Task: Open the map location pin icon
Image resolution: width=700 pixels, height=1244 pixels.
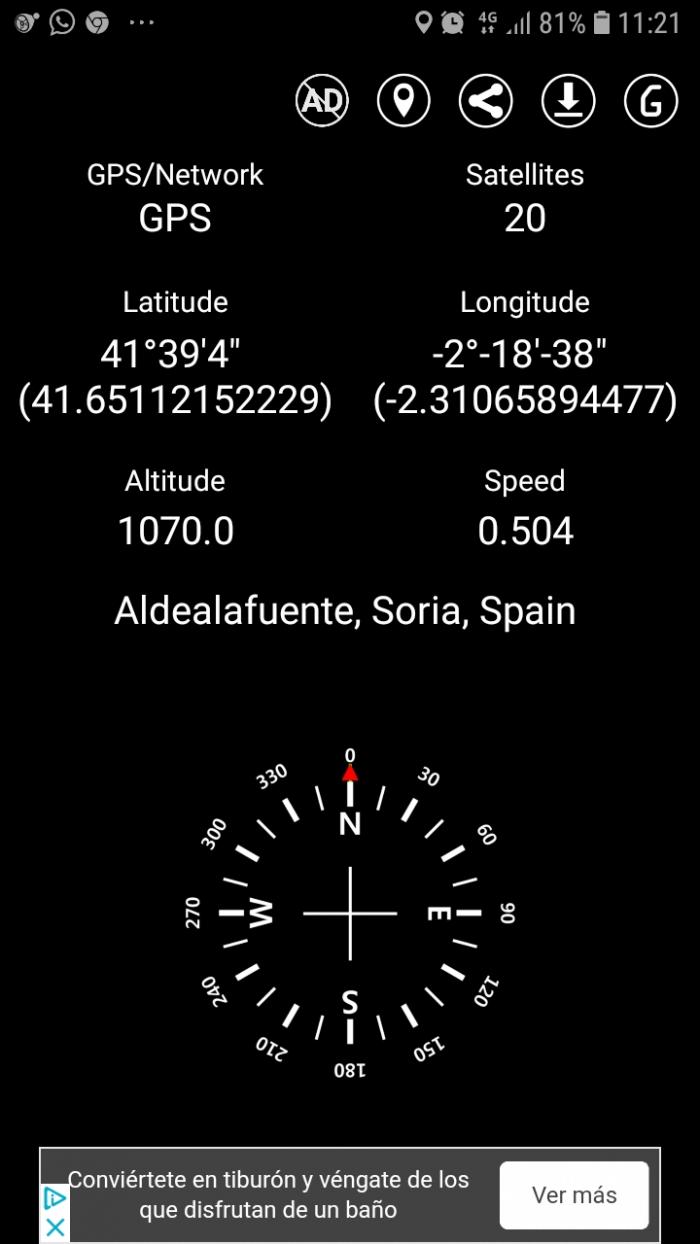Action: point(404,100)
